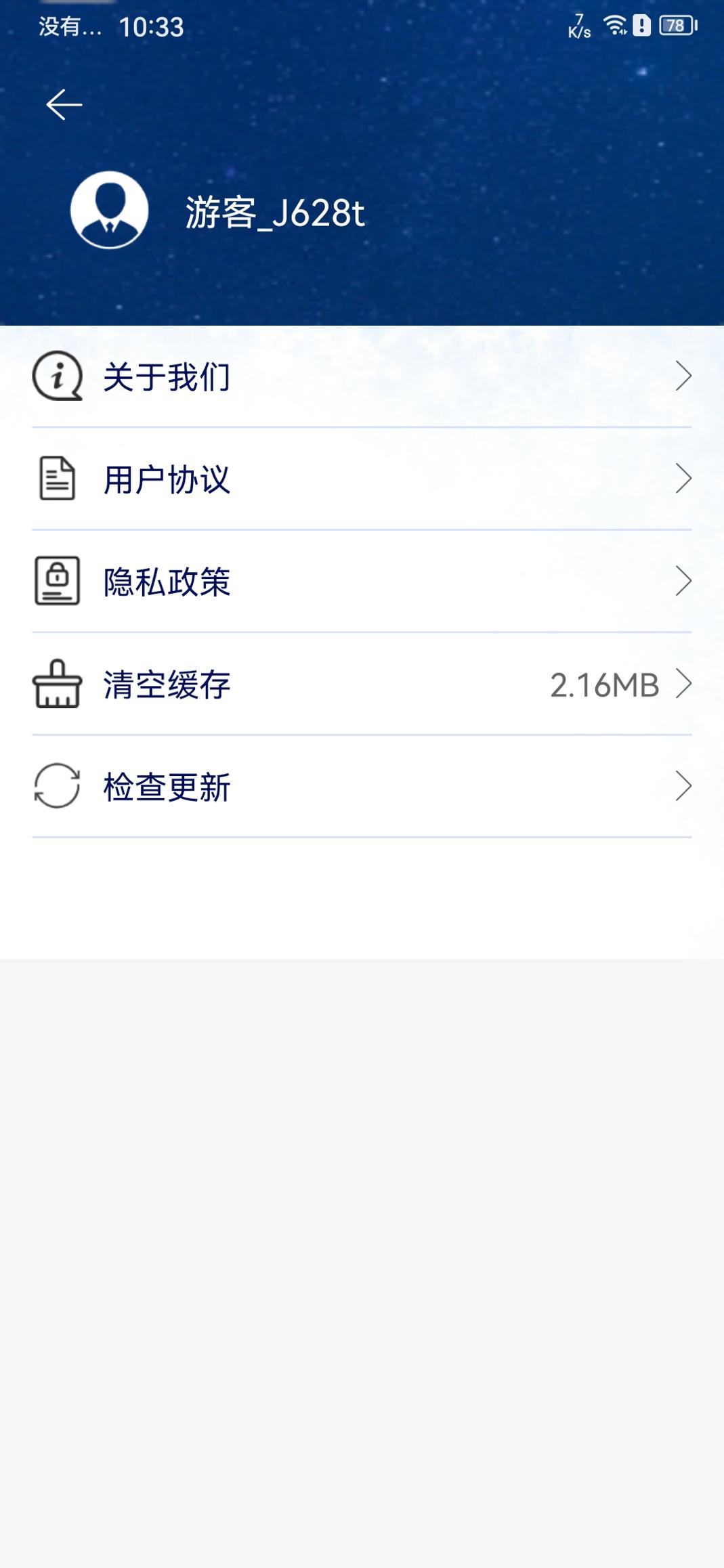
Task: Tap the Wi-Fi status bar icon
Action: 615,26
